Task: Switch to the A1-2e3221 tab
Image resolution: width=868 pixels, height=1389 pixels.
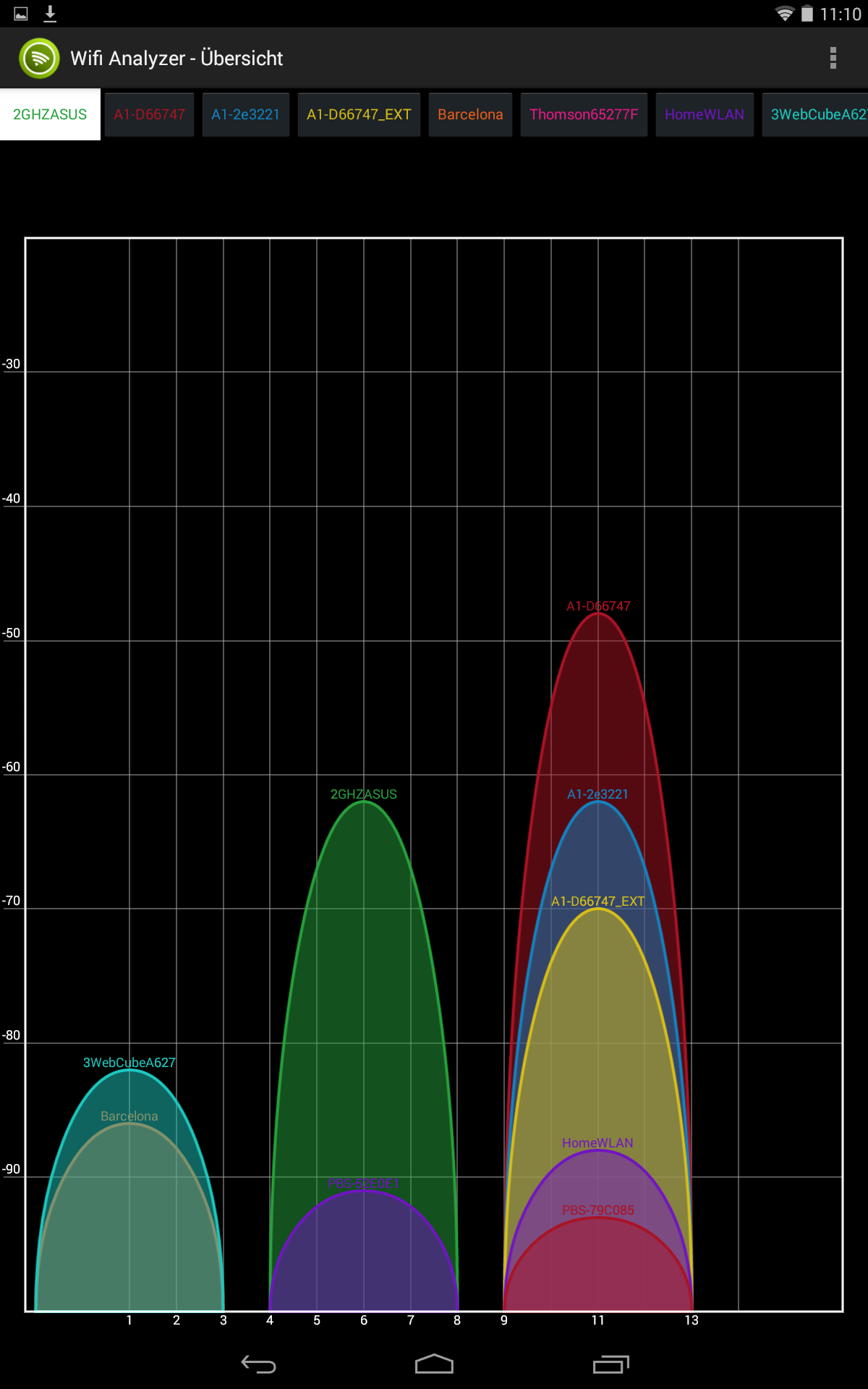Action: [245, 114]
